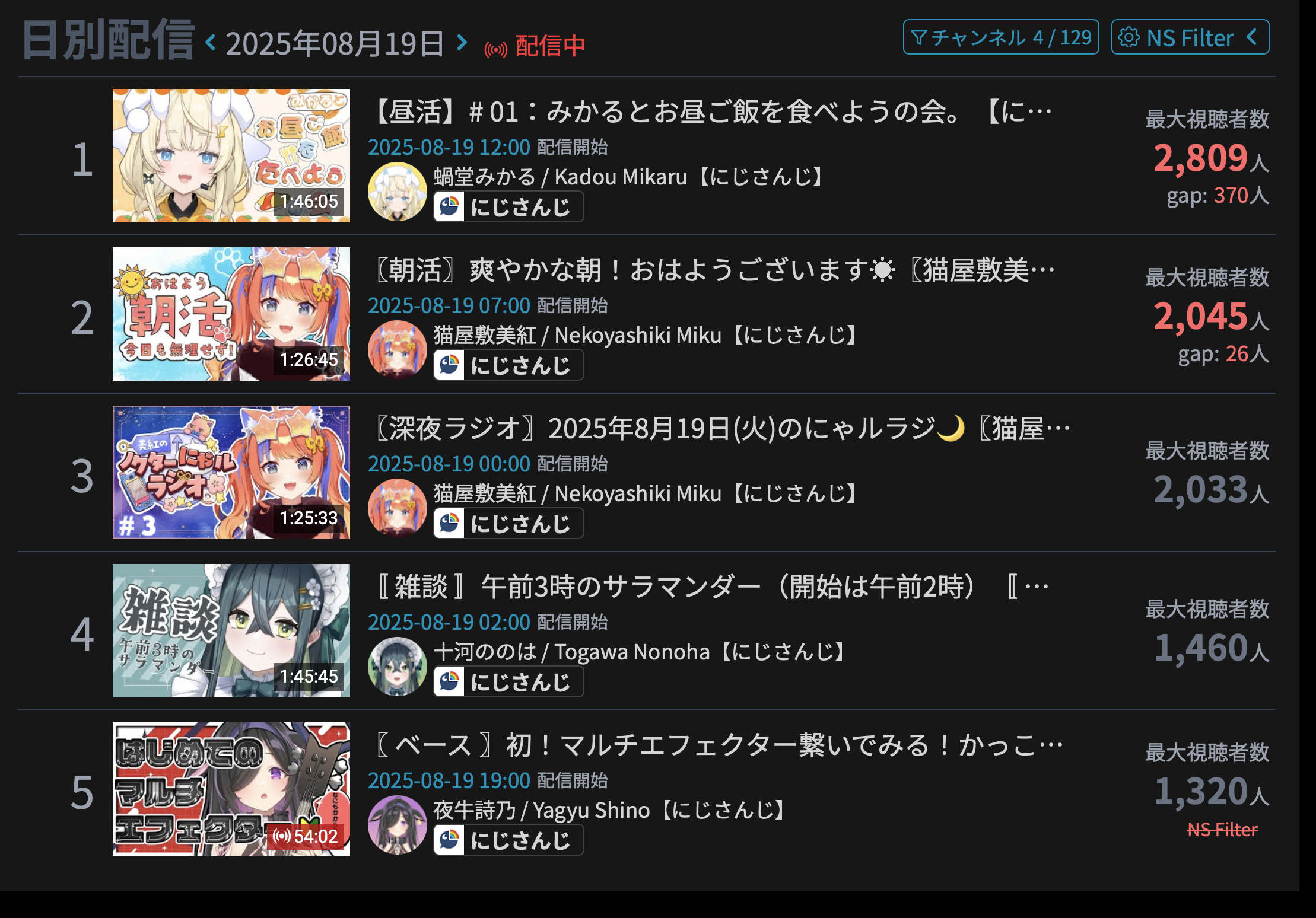Open the にゃルラジ radio title link
Viewport: 1316px width, 918px height.
coord(721,429)
